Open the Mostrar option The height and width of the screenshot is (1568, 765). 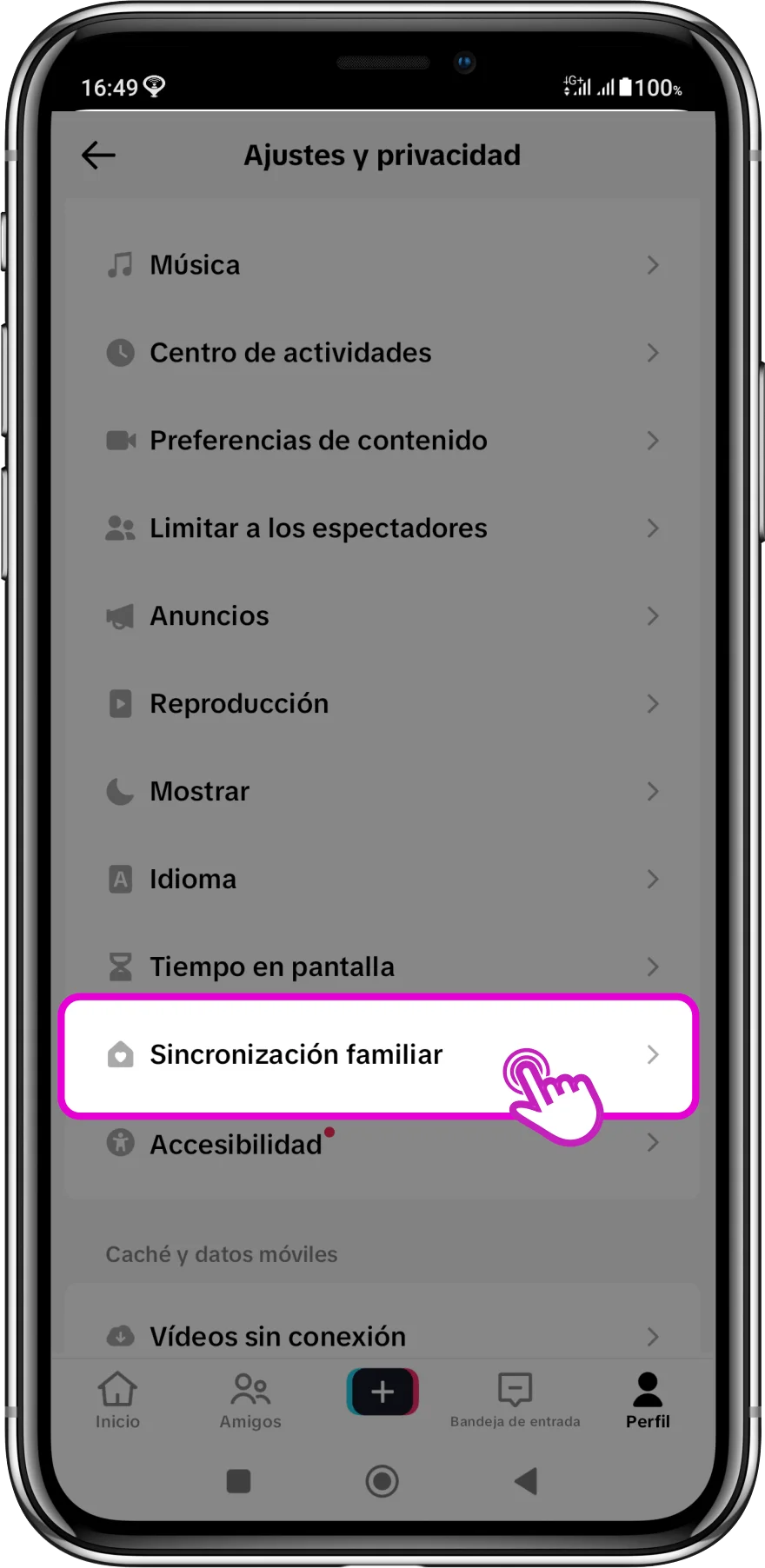click(381, 792)
